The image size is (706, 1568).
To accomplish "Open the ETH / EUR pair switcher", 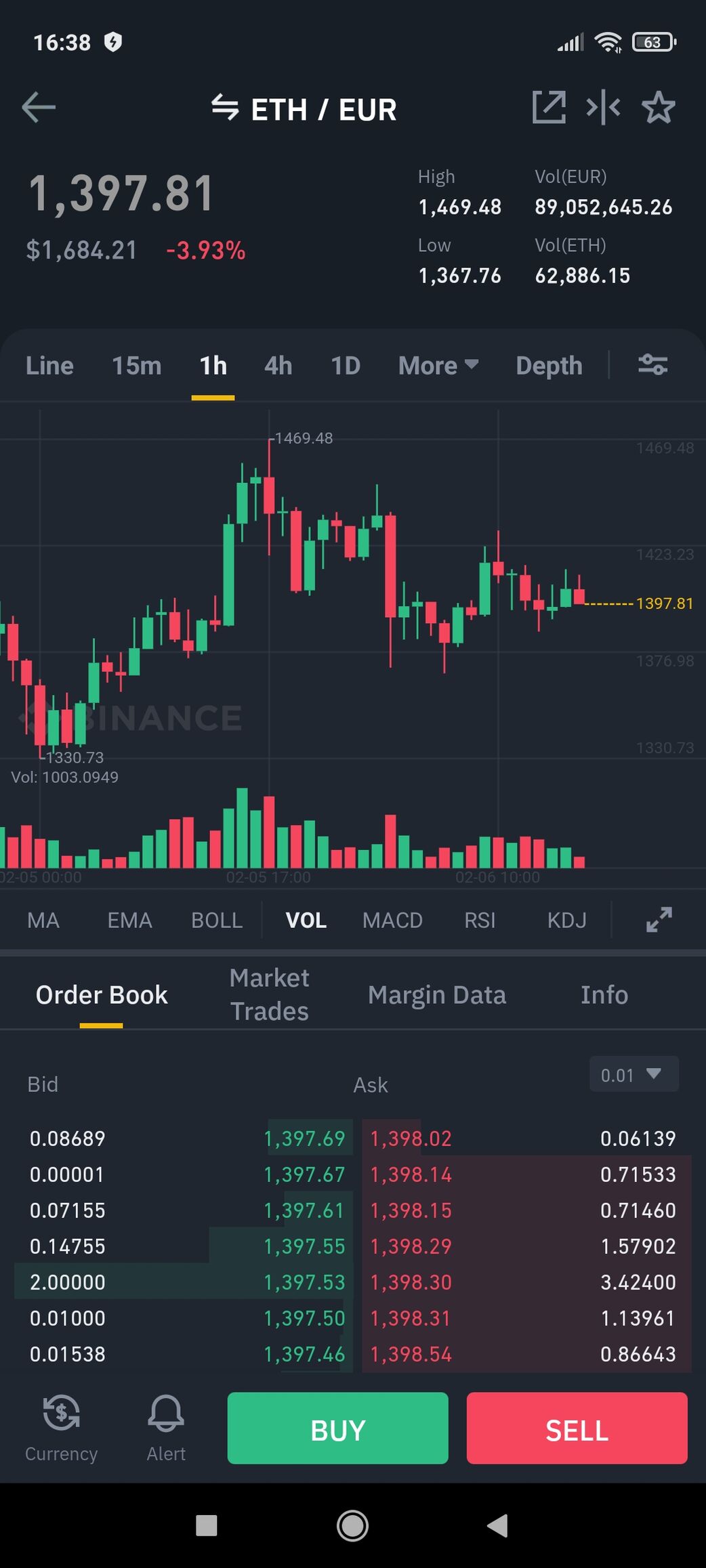I will pos(304,109).
